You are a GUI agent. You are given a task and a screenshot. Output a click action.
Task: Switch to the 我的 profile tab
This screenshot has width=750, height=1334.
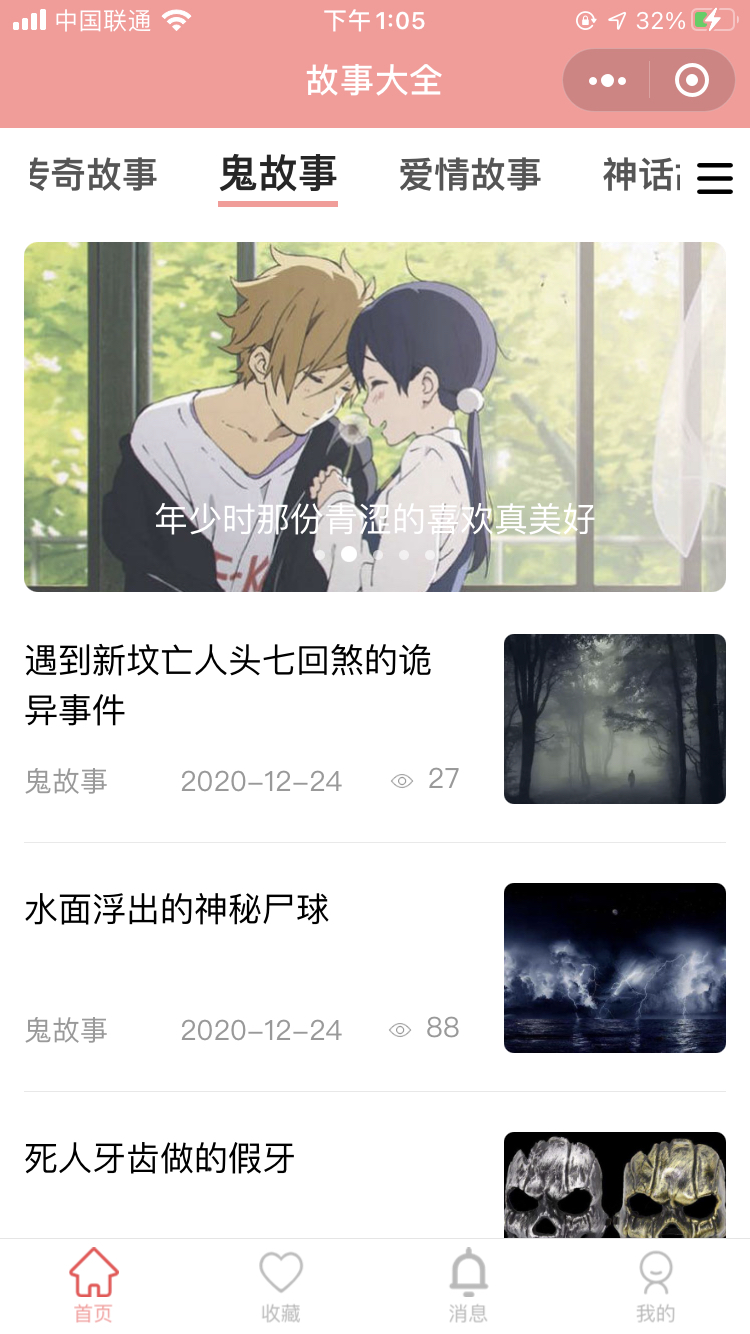pos(655,1287)
